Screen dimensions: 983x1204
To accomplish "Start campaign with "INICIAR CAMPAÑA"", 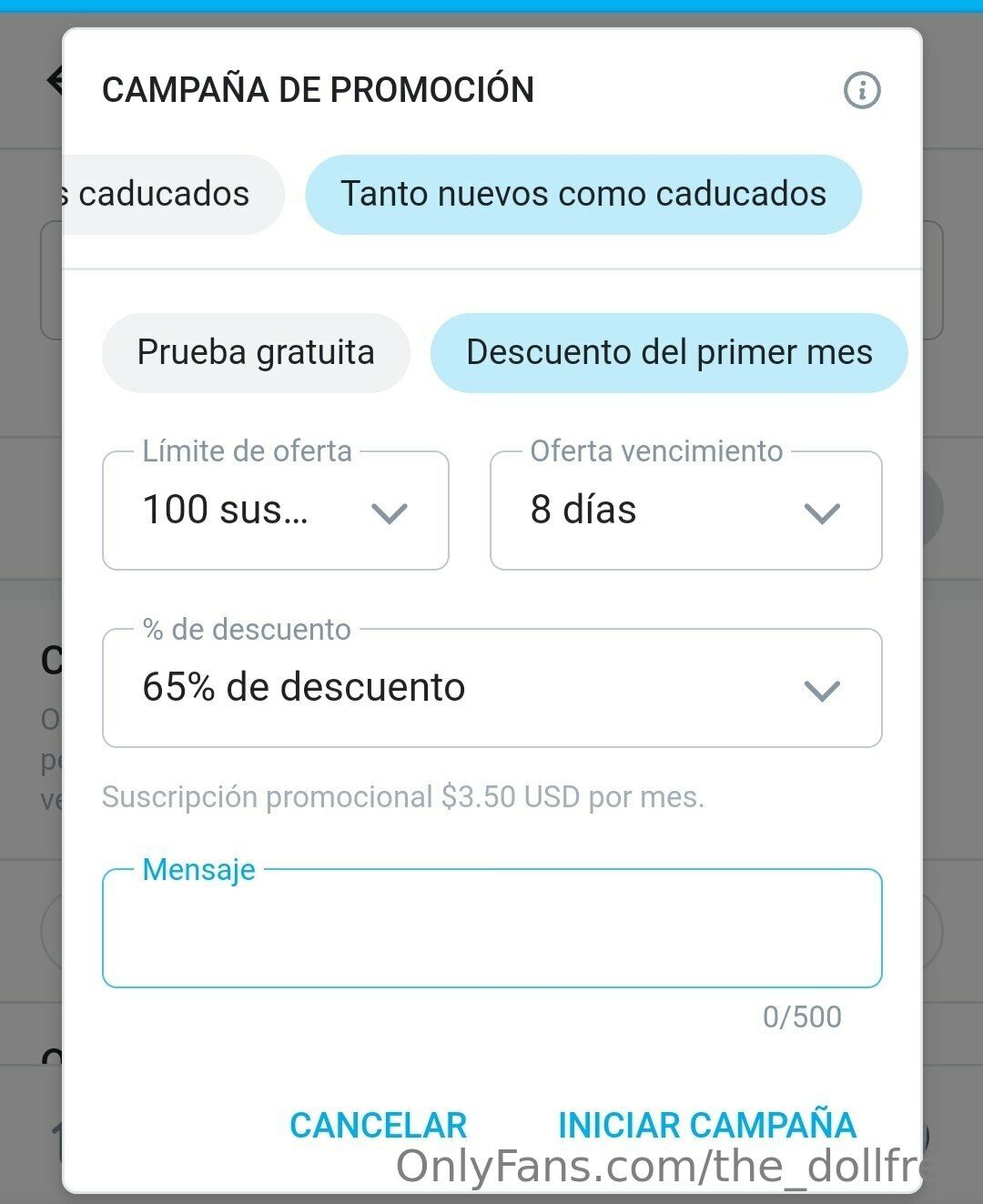I will click(706, 1125).
